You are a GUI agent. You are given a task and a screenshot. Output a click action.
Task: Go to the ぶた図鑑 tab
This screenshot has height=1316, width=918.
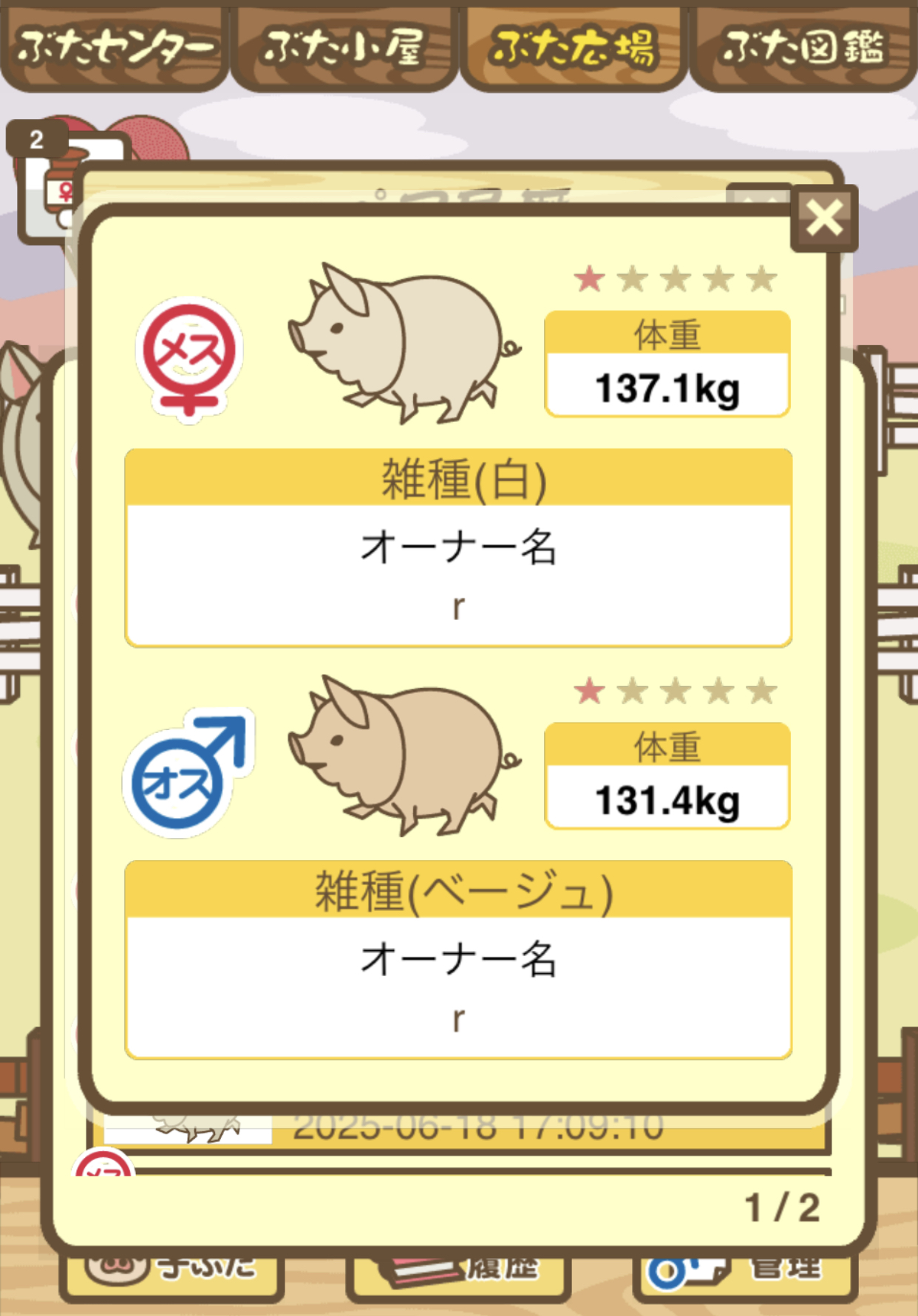coord(803,47)
